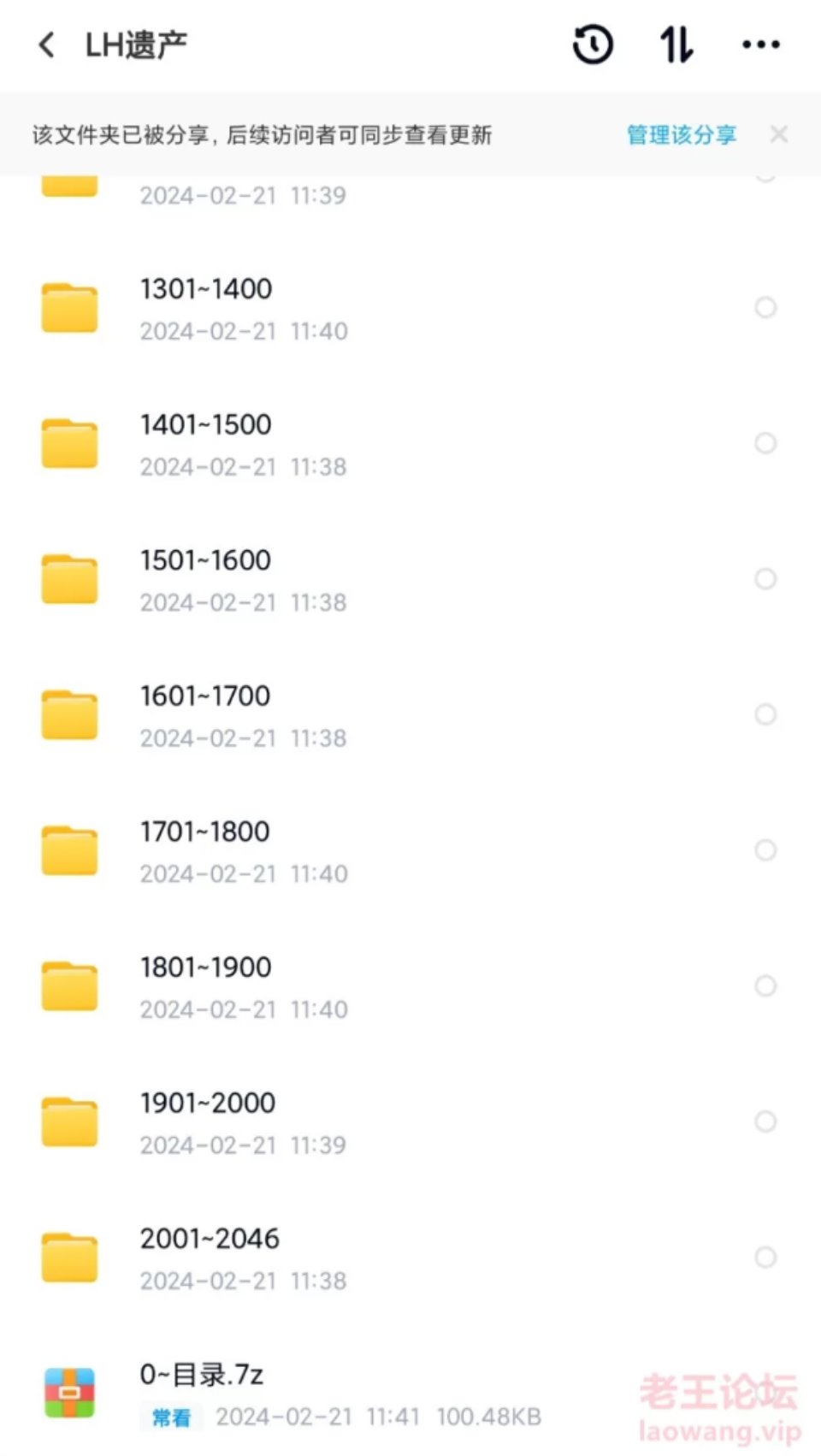The width and height of the screenshot is (821, 1456).
Task: Open the recent history clock icon
Action: (593, 44)
